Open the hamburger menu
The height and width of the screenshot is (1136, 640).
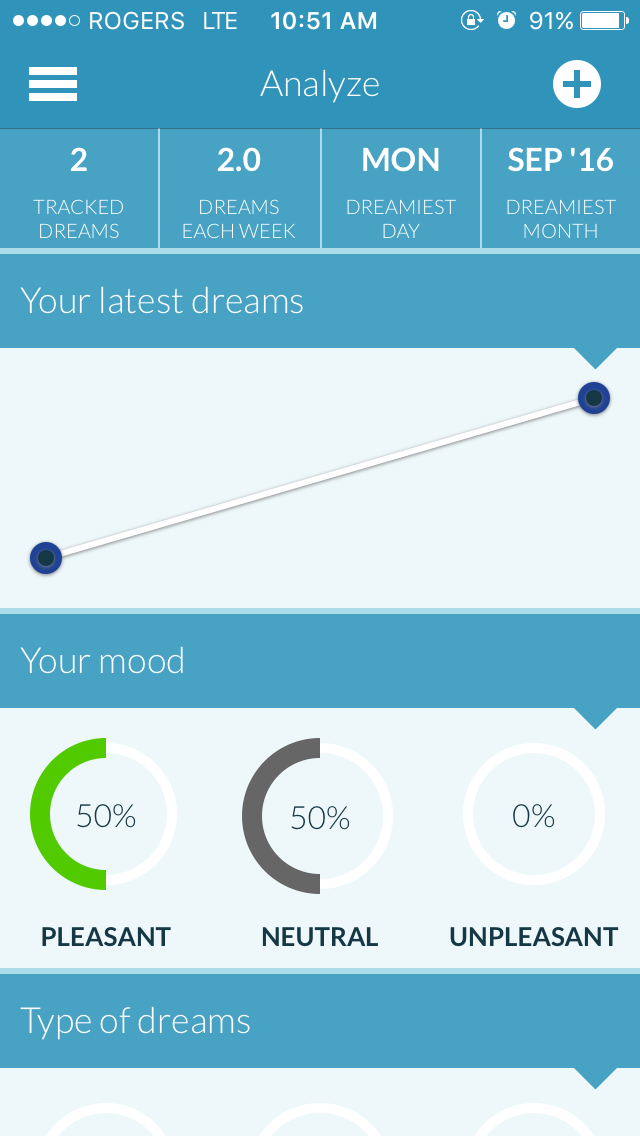[x=53, y=85]
